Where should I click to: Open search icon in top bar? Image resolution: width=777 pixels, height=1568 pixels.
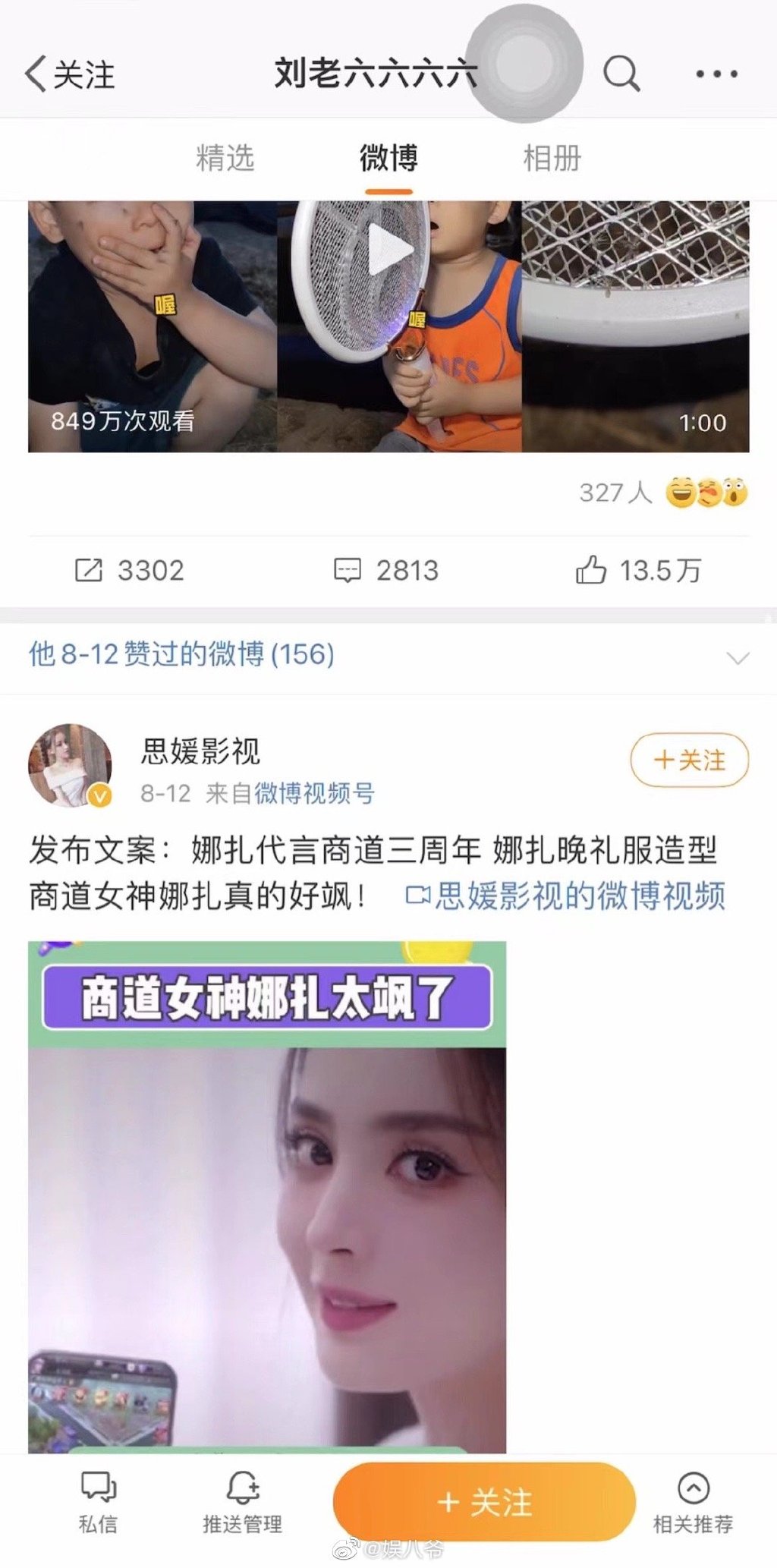[621, 74]
